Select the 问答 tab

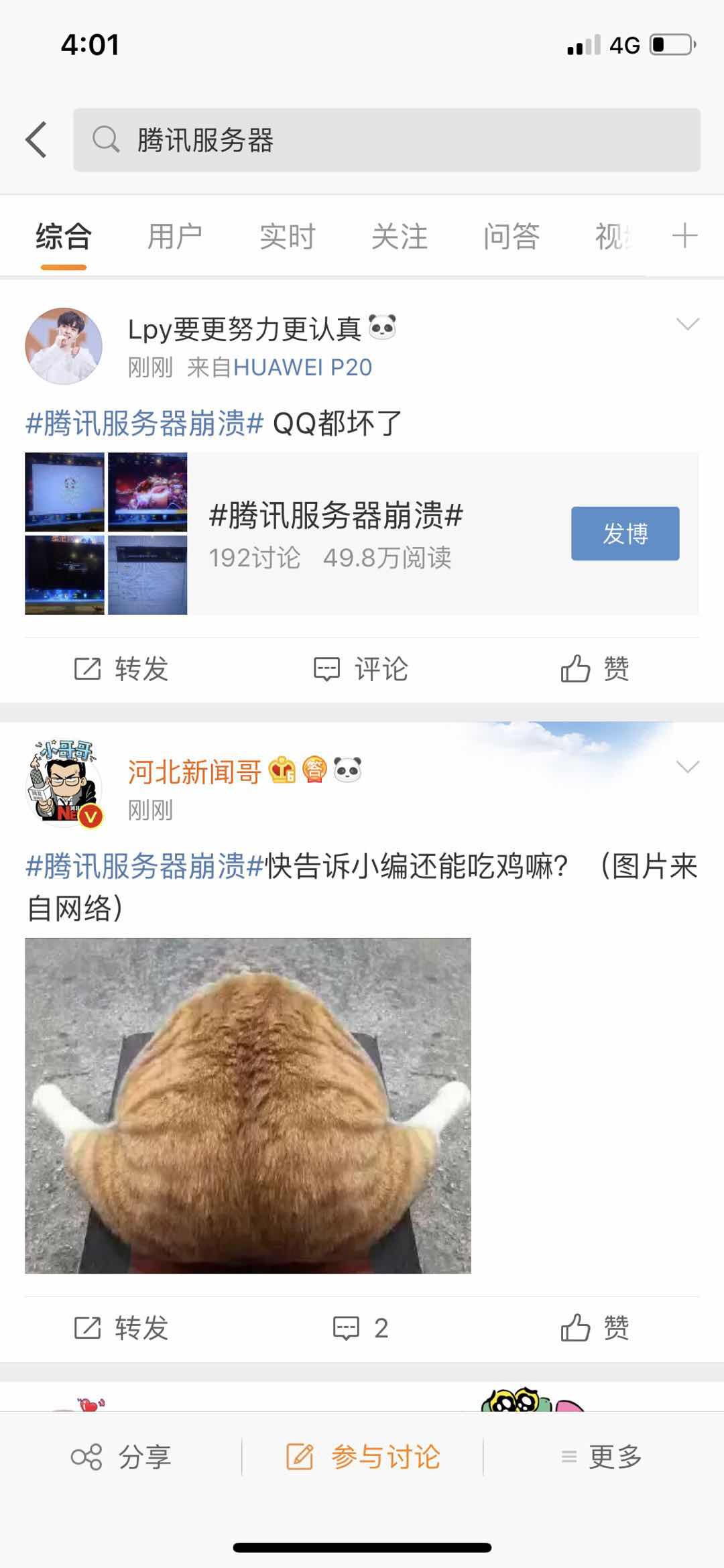511,236
